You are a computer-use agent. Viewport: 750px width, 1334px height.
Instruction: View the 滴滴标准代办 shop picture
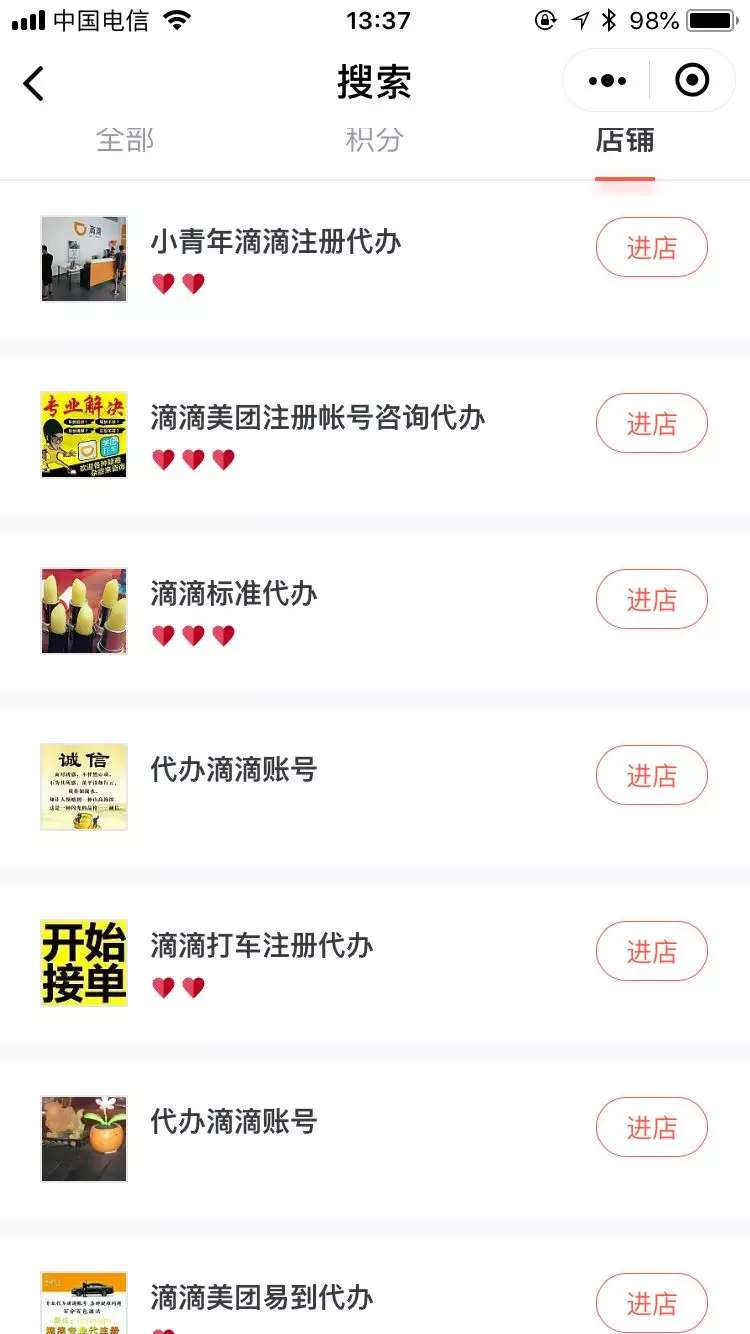(x=84, y=610)
